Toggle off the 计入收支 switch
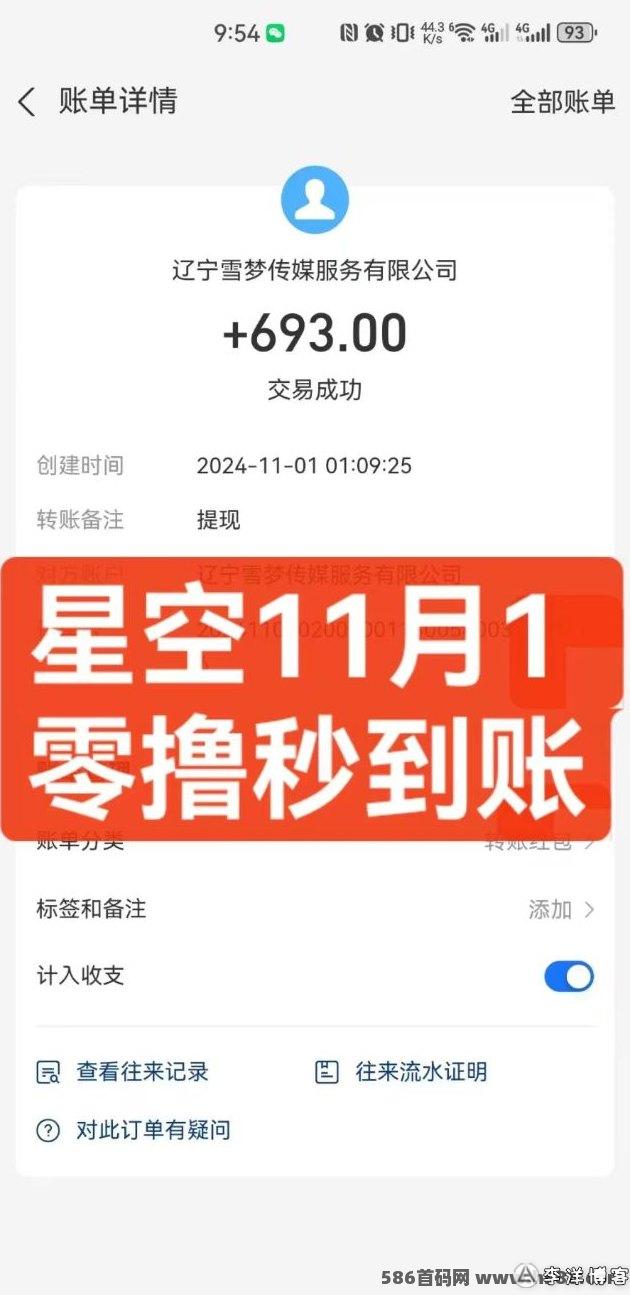This screenshot has width=630, height=1295. [x=569, y=976]
